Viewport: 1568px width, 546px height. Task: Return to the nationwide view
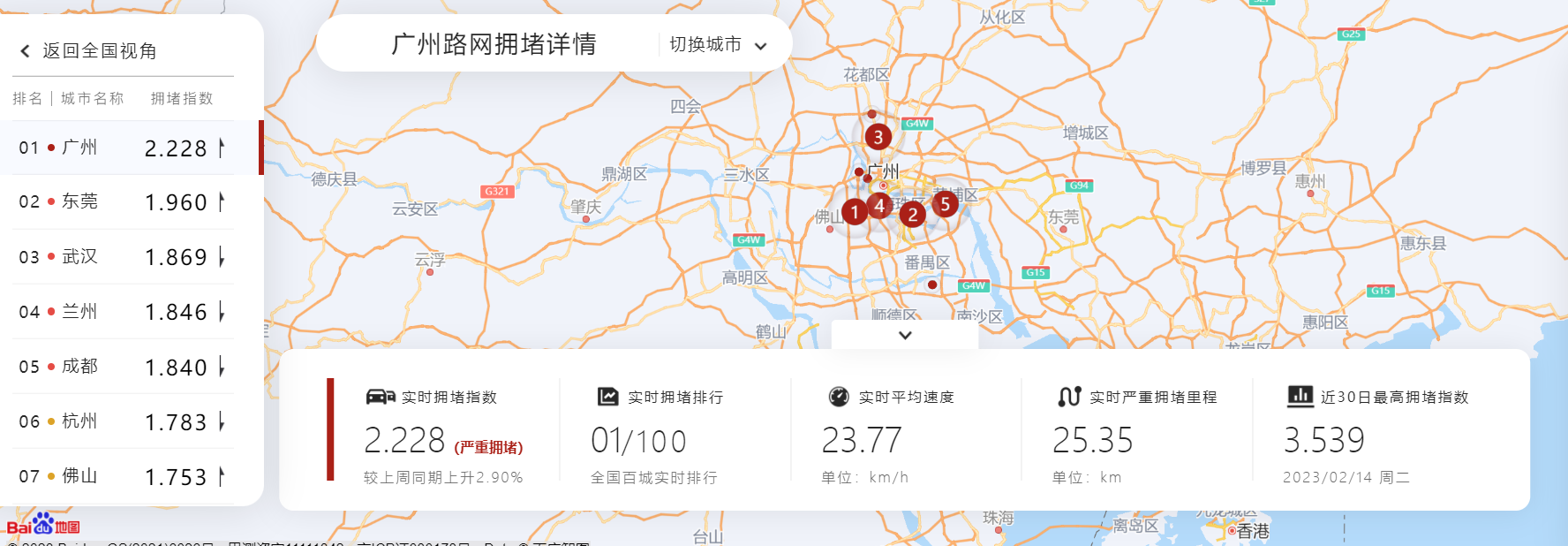(88, 51)
